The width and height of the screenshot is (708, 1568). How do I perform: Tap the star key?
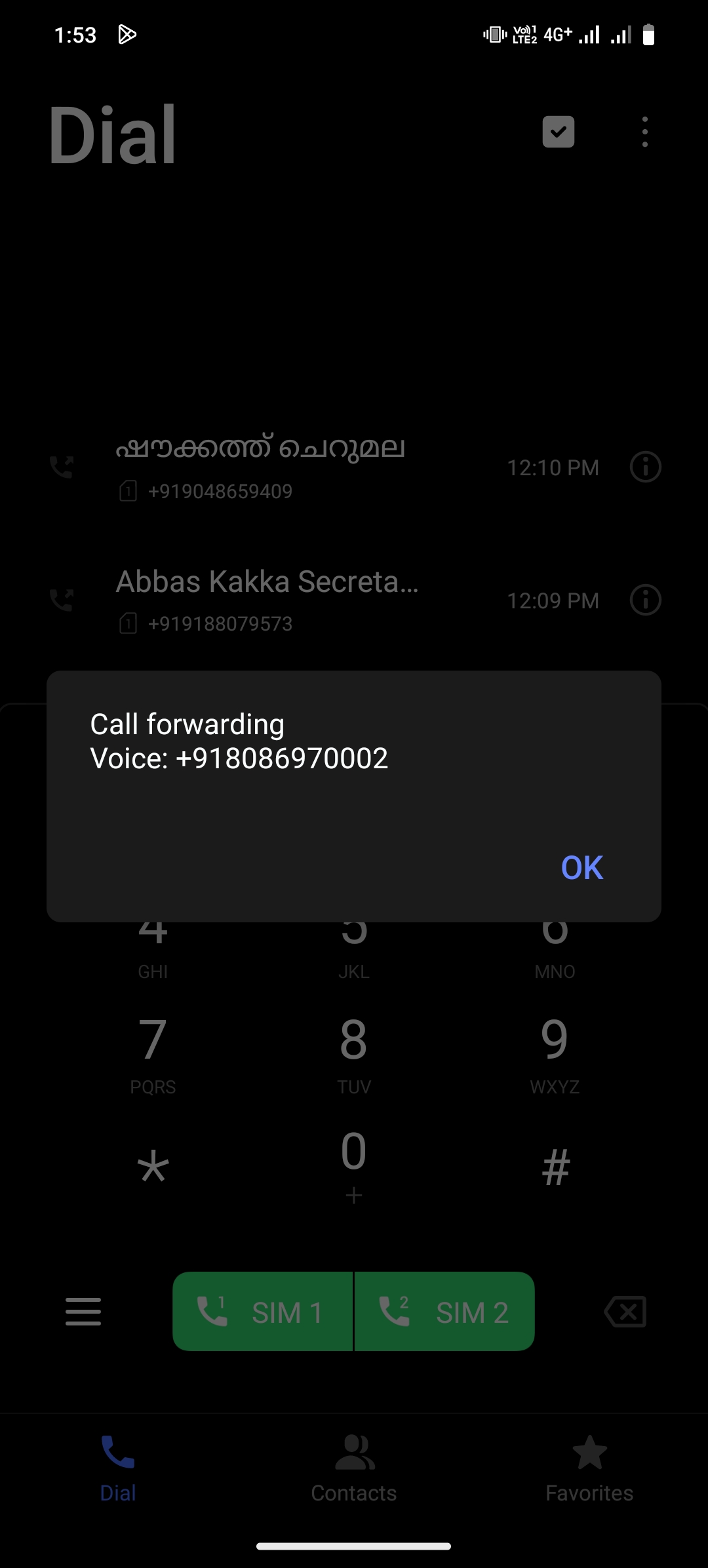click(153, 1167)
